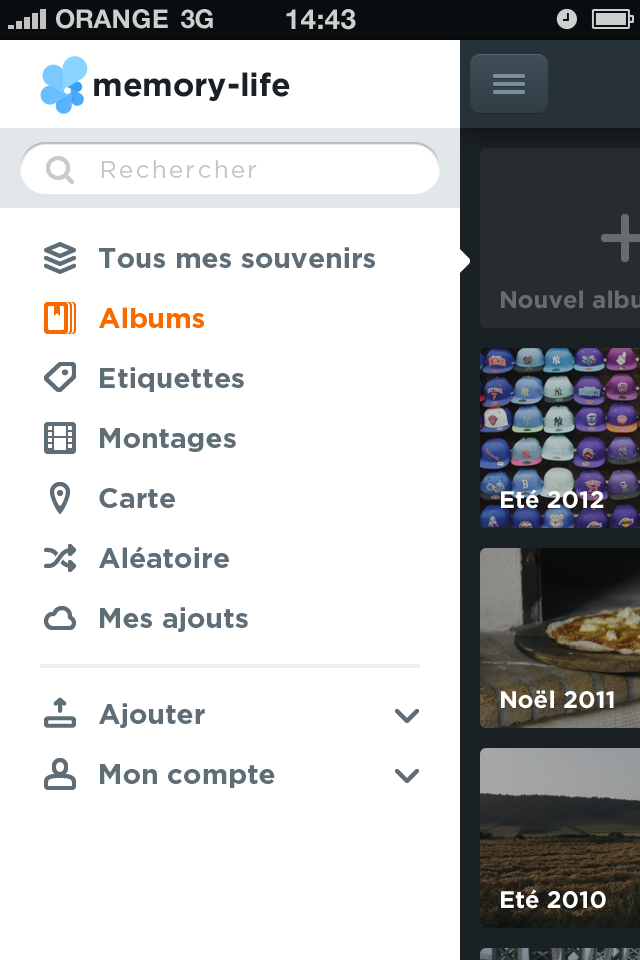The height and width of the screenshot is (960, 640).
Task: Show the Carte map view
Action: click(137, 499)
